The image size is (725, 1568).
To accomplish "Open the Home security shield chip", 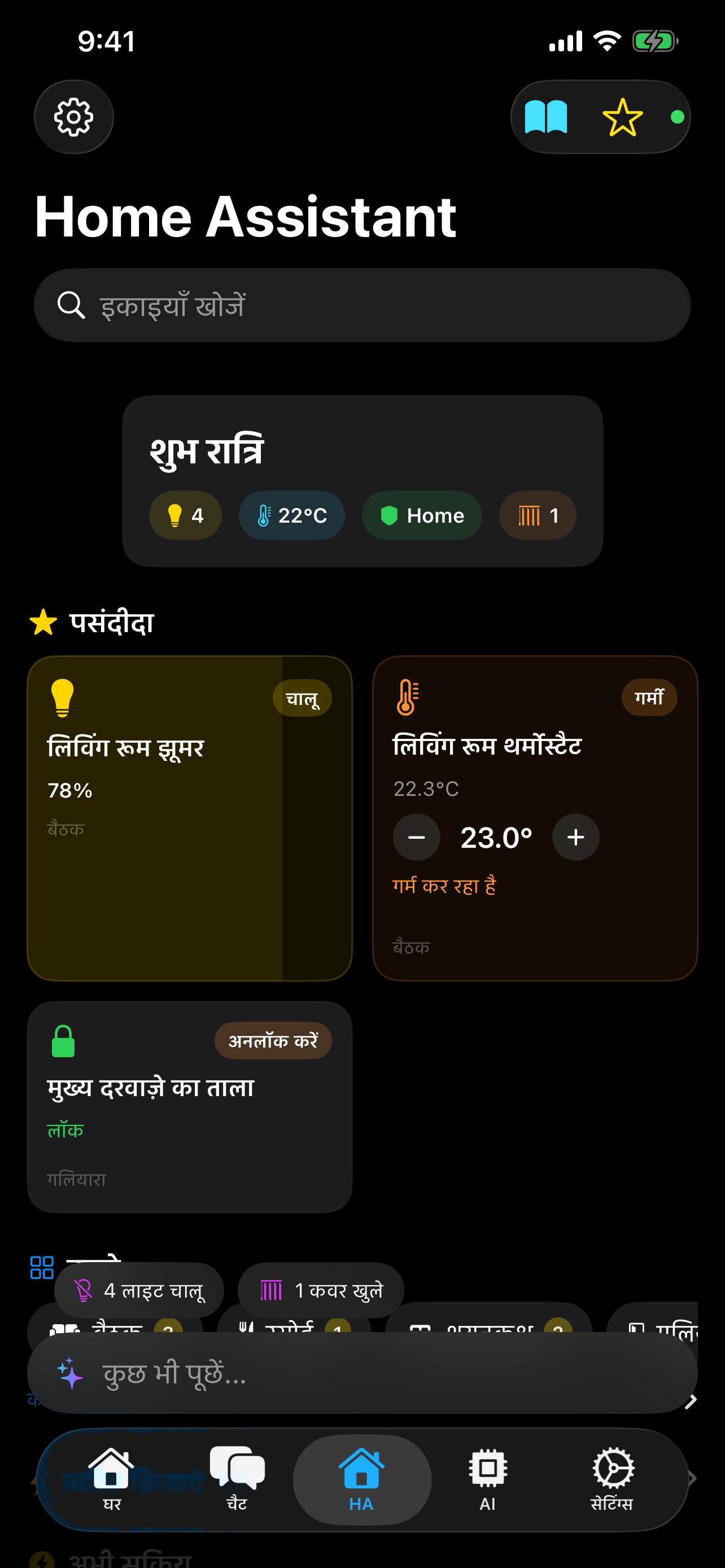I will pyautogui.click(x=421, y=515).
